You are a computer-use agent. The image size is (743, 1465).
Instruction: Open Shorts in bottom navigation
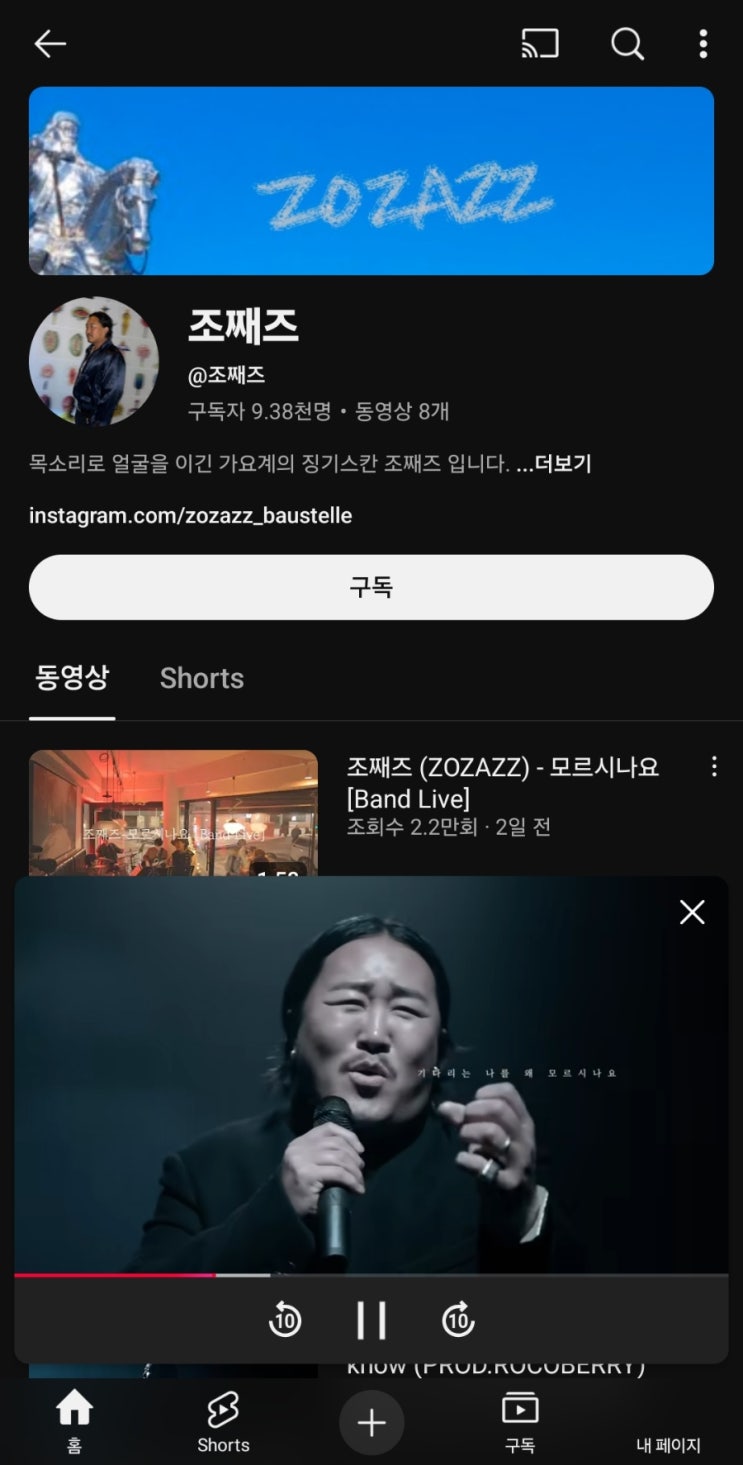tap(223, 1420)
